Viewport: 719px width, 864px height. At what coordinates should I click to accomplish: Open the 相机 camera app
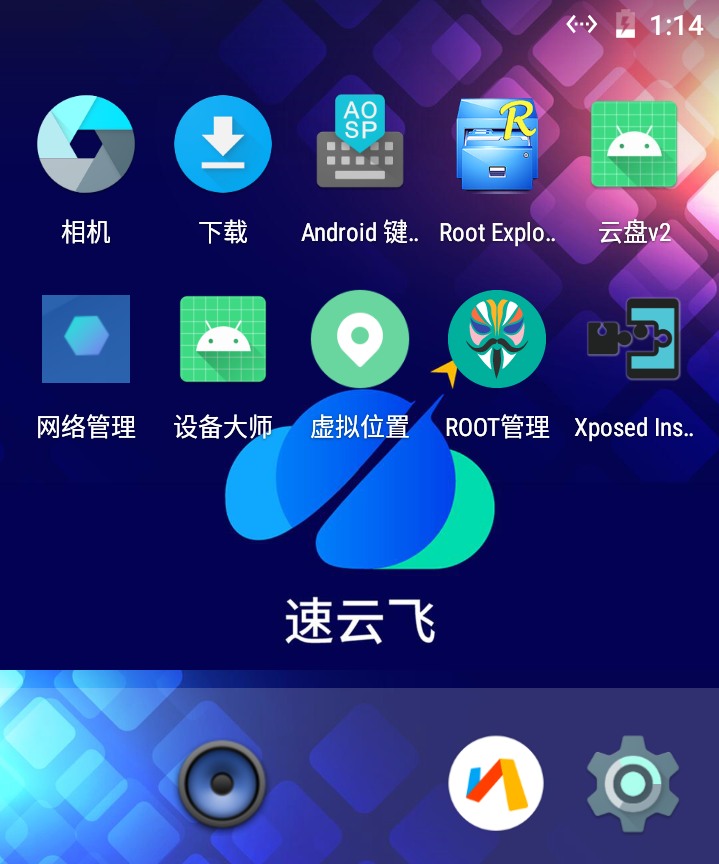[x=86, y=144]
